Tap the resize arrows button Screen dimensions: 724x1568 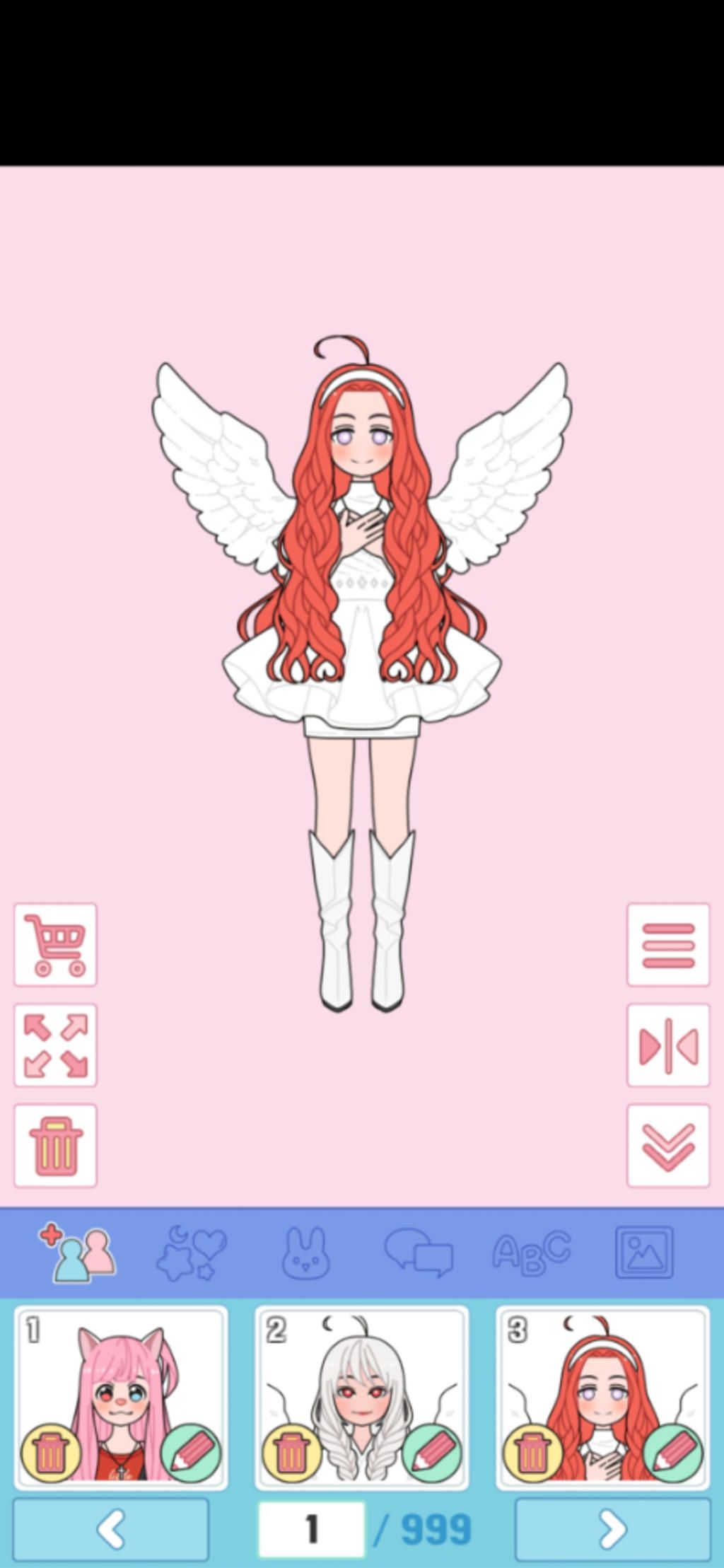pos(55,1045)
